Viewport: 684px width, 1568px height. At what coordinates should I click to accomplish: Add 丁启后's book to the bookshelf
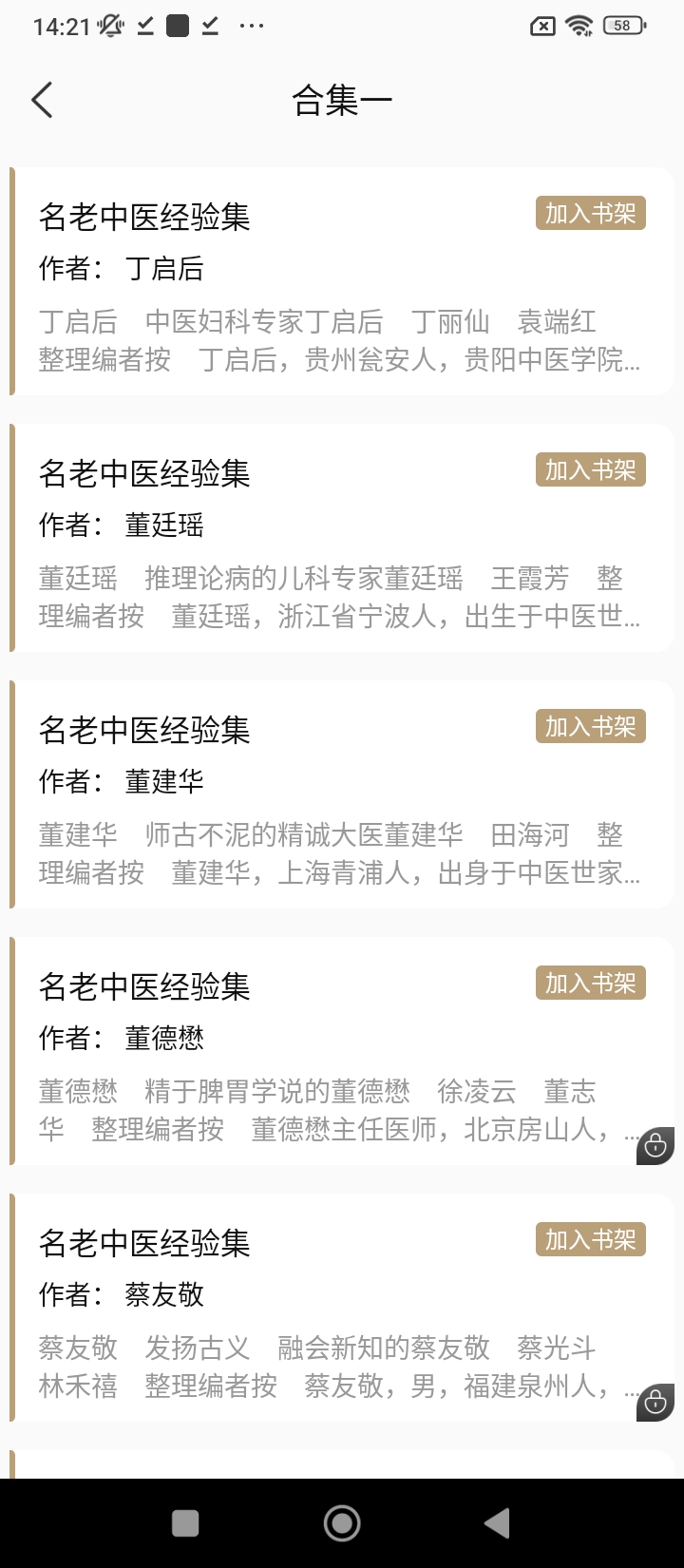click(590, 214)
